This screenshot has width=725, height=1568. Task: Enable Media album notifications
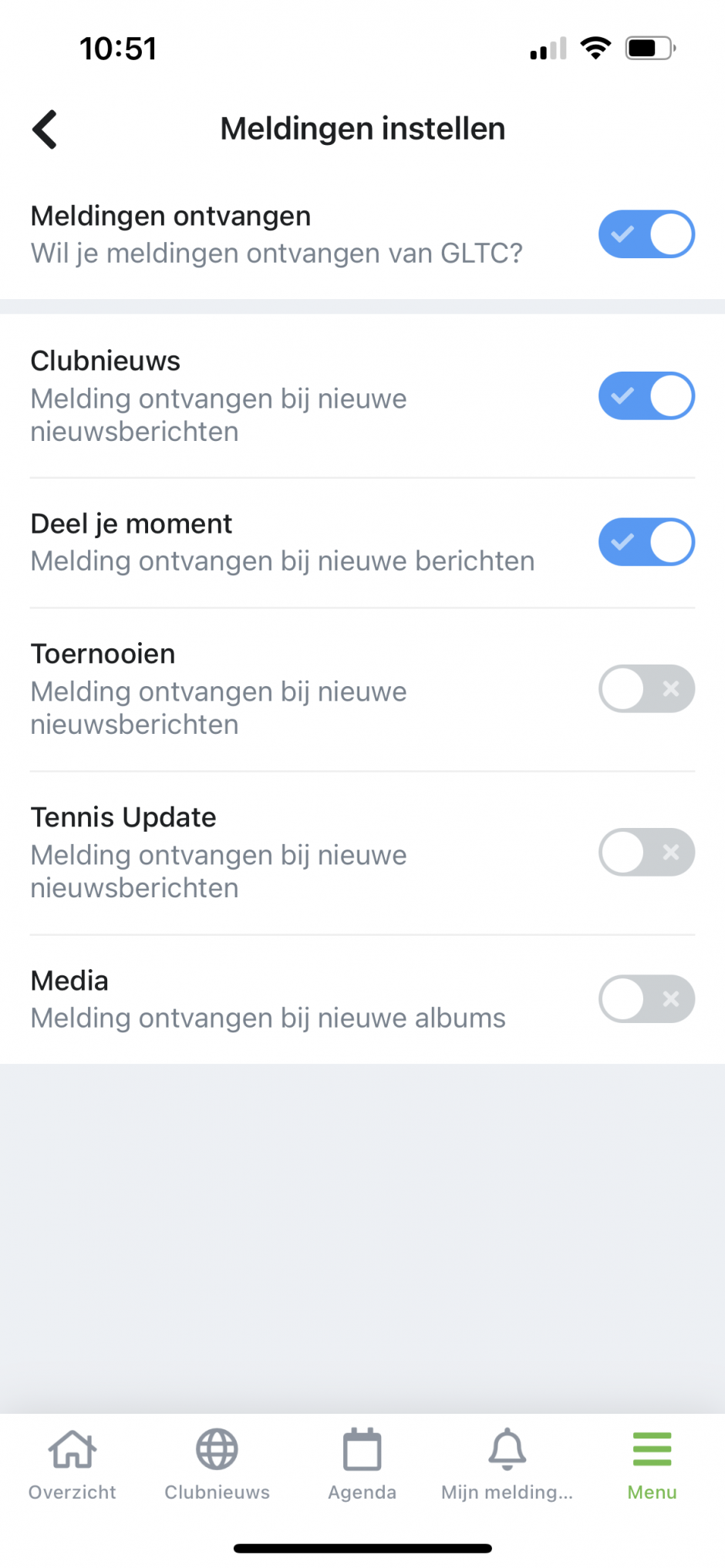[646, 998]
